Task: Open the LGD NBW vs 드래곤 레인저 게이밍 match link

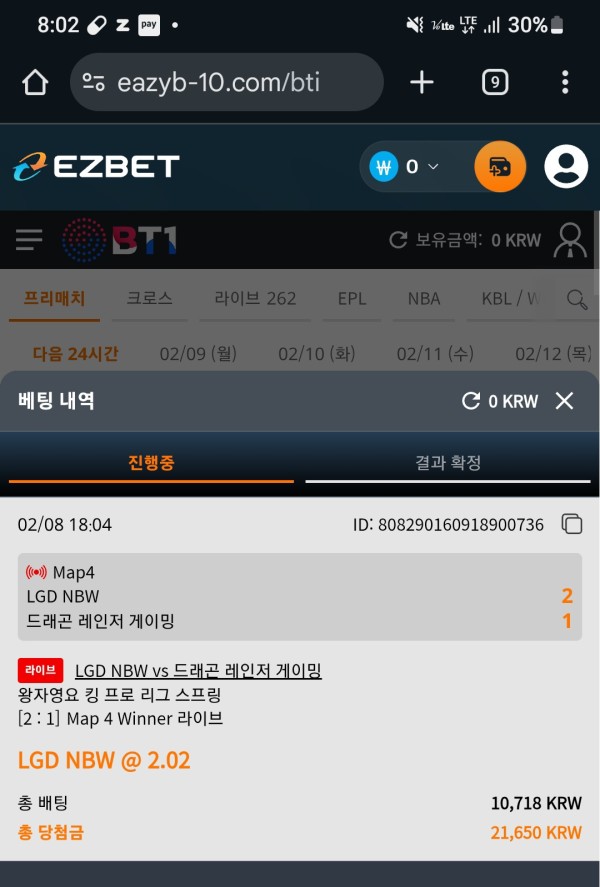Action: coord(198,671)
